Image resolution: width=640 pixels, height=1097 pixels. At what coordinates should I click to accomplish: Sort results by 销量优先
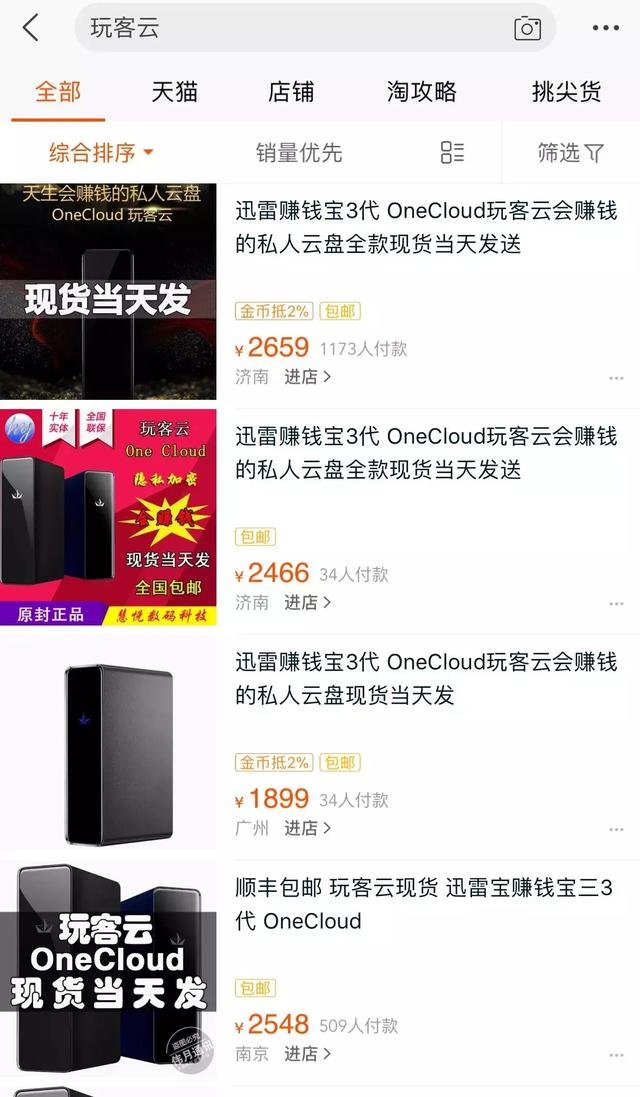click(299, 153)
